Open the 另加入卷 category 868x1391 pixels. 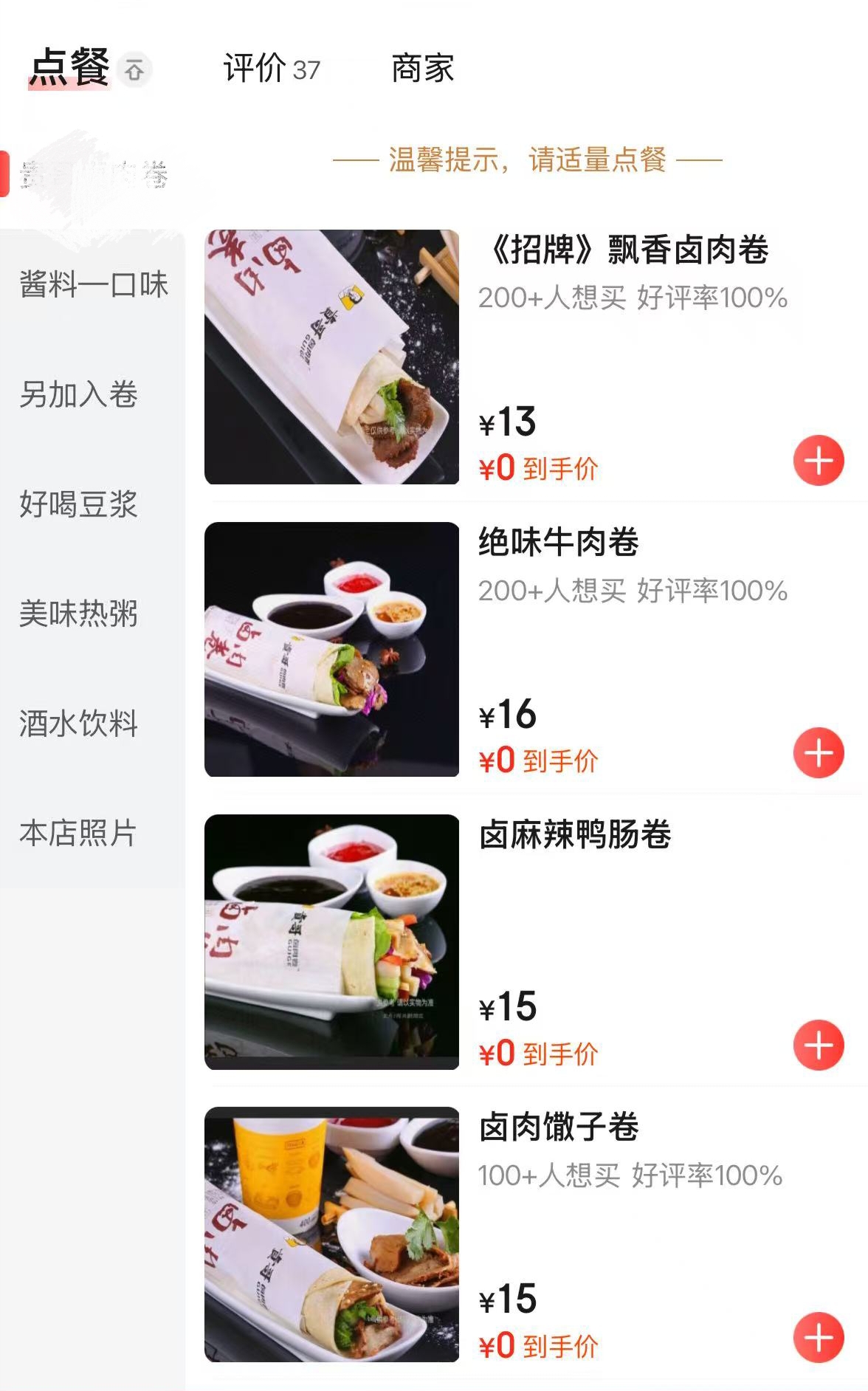click(79, 394)
